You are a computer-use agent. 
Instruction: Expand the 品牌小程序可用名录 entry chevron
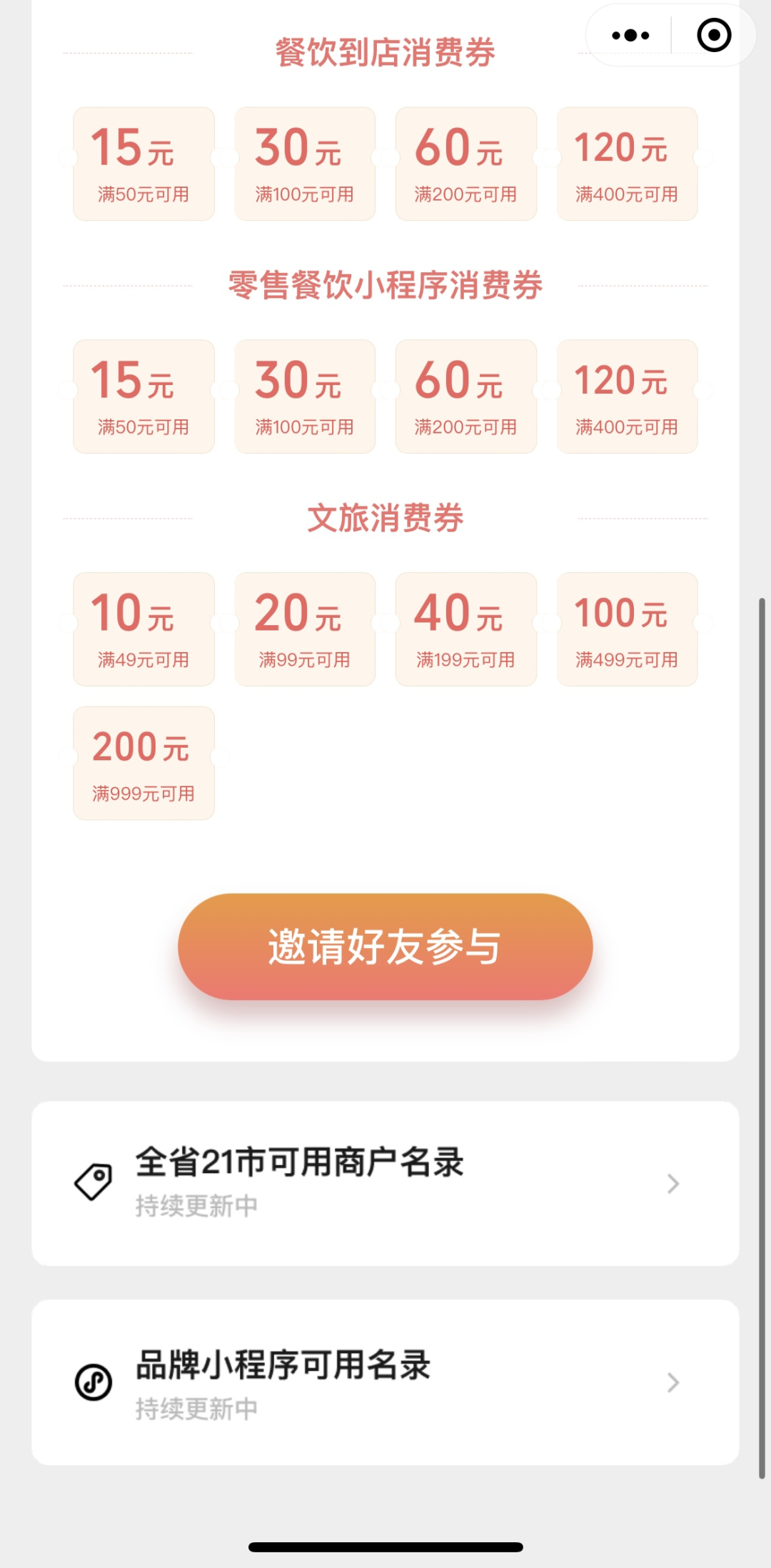coord(672,1384)
